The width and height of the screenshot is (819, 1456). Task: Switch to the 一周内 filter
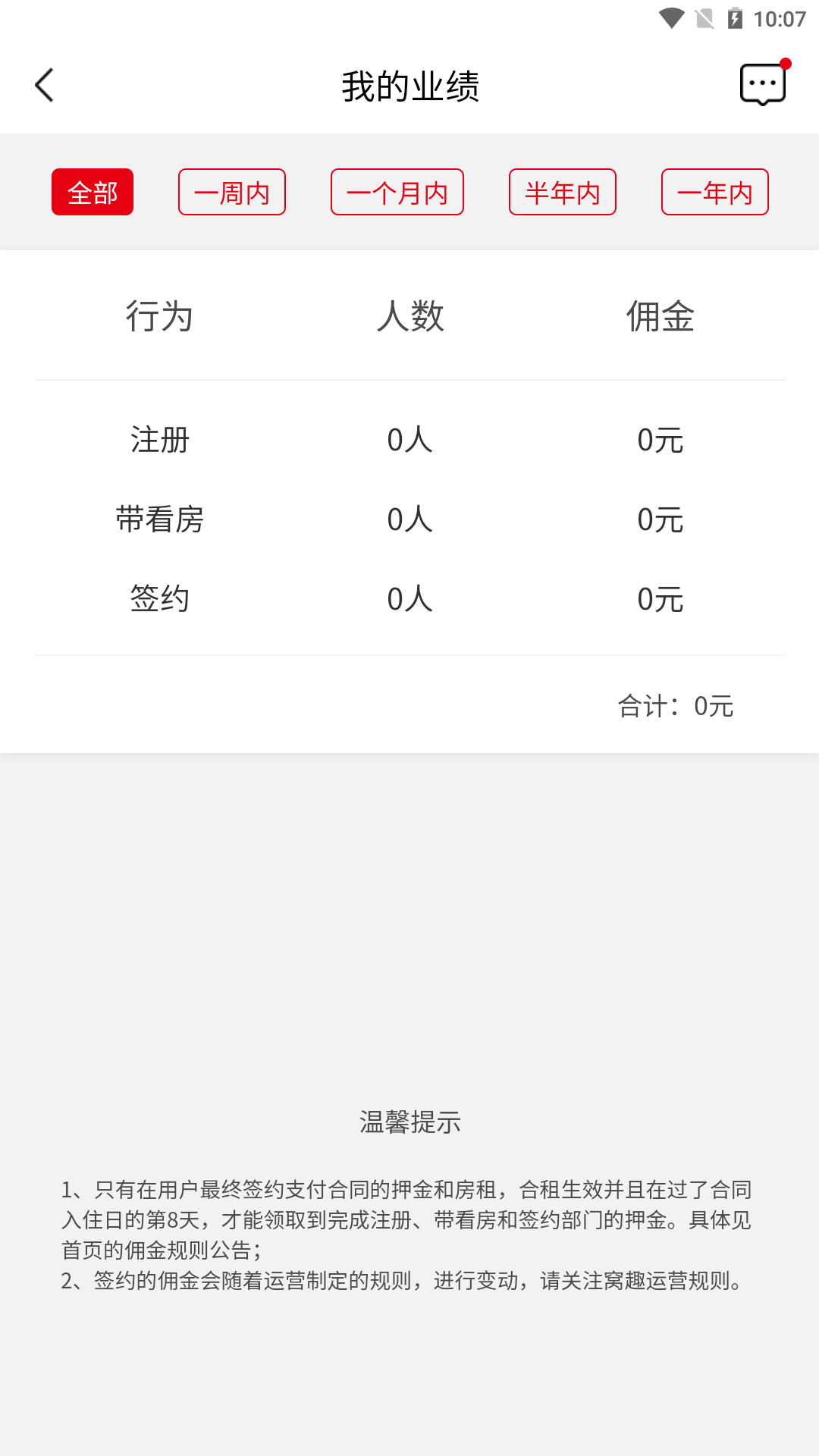click(x=232, y=192)
